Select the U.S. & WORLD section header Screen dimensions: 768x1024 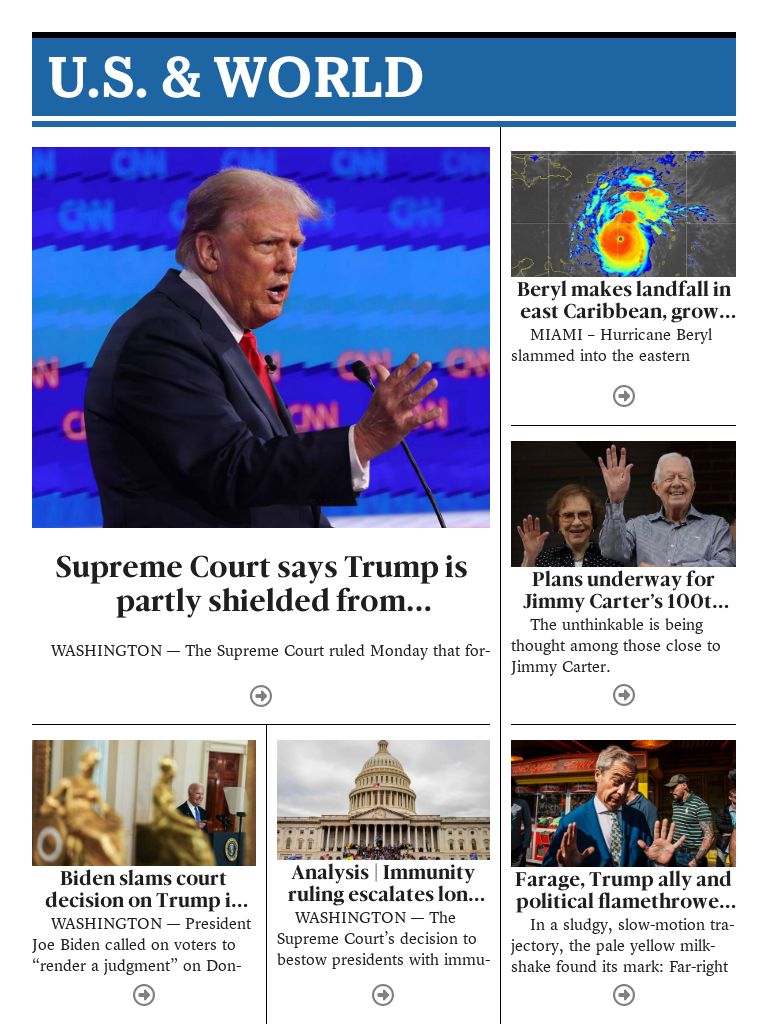click(234, 77)
